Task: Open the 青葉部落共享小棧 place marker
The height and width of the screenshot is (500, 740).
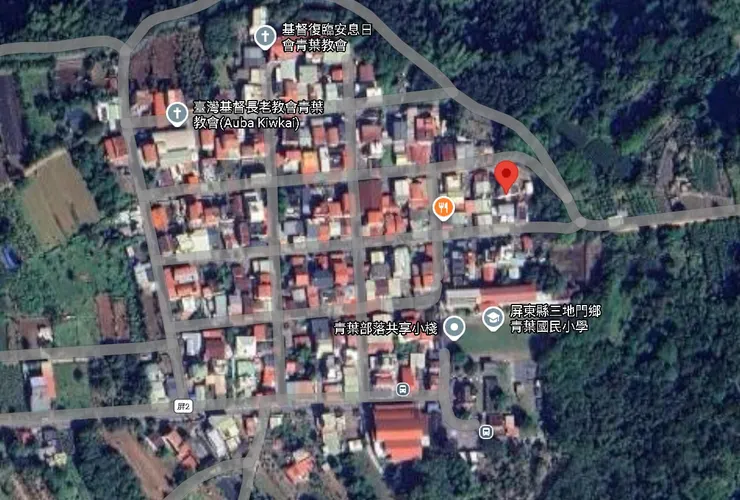Action: 455,327
